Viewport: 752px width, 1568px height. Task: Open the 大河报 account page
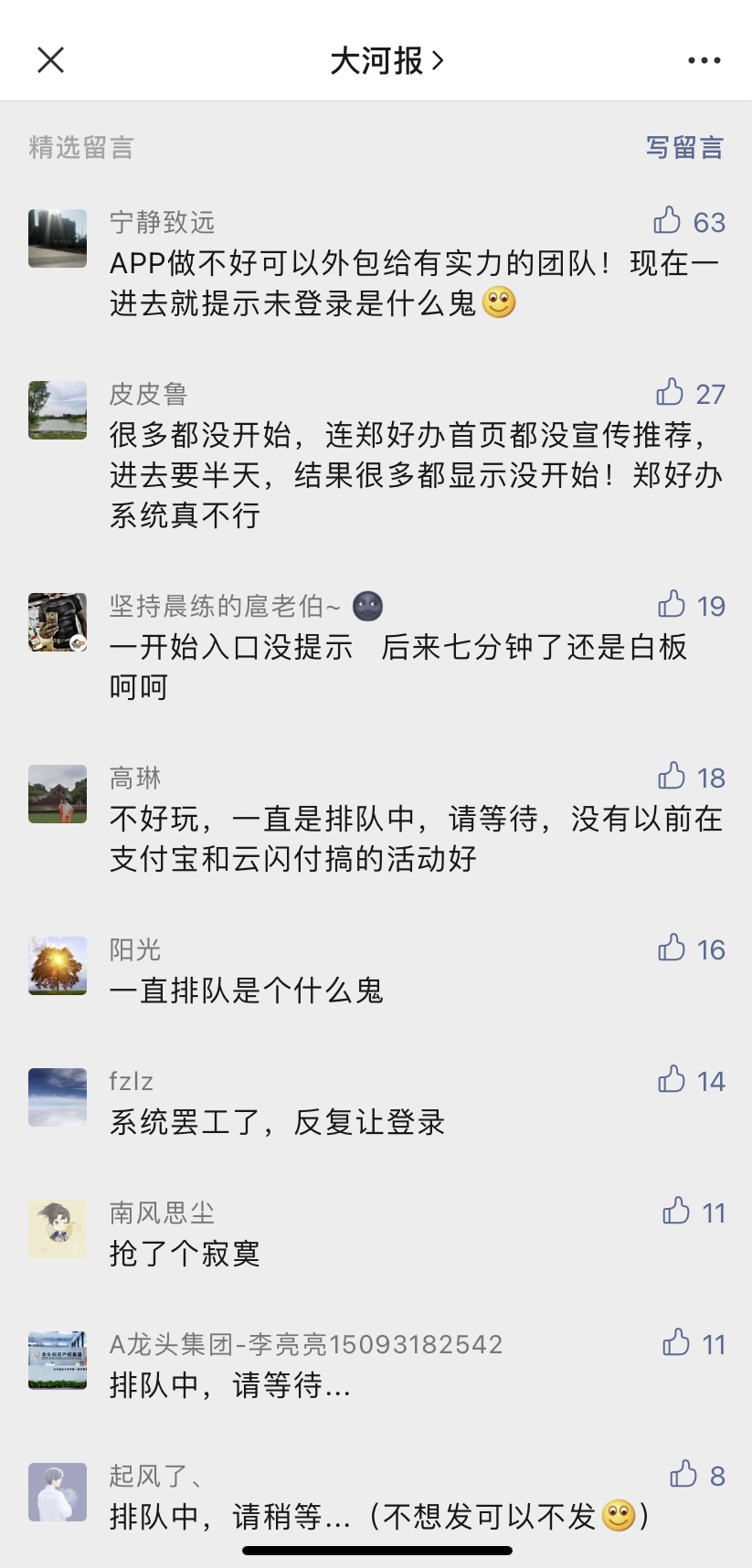click(x=386, y=60)
